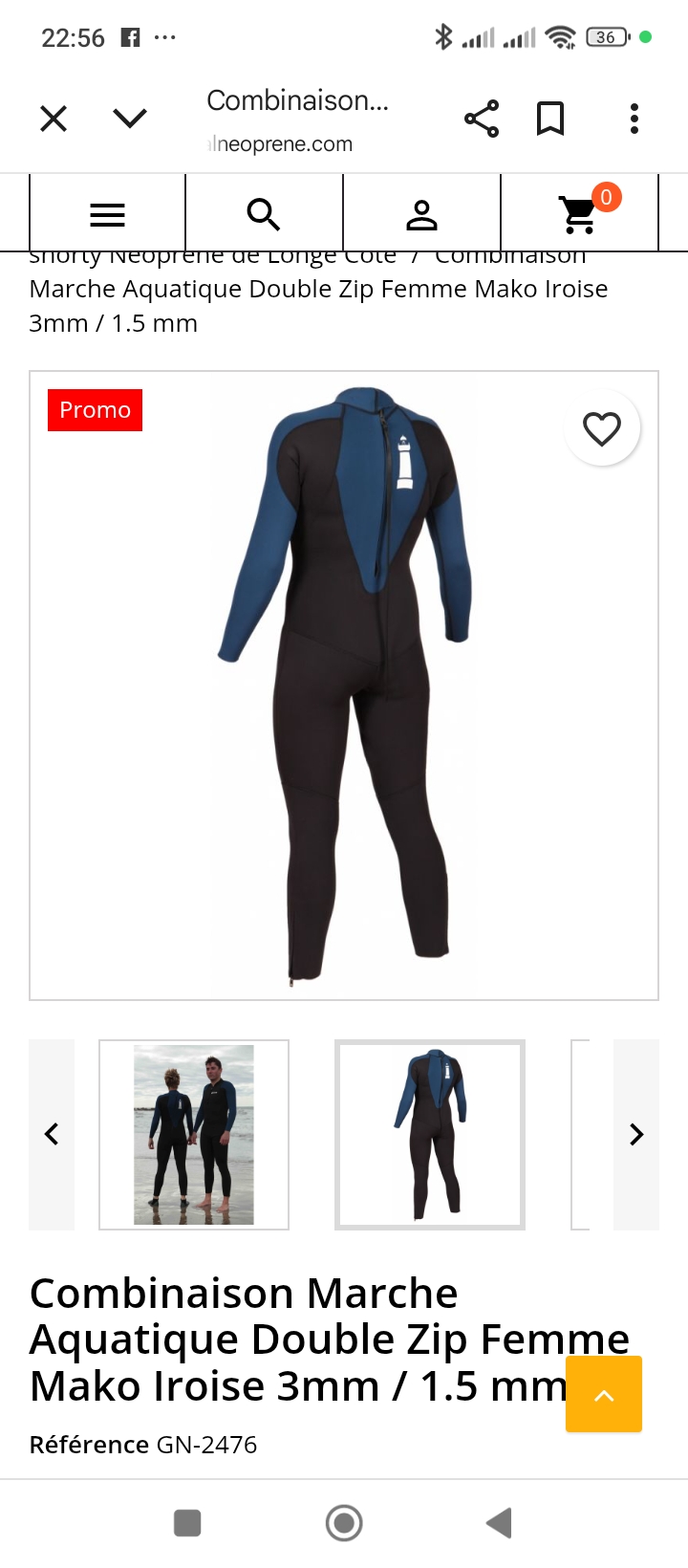Show next thumbnail images
This screenshot has width=688, height=1568.
[x=636, y=1134]
